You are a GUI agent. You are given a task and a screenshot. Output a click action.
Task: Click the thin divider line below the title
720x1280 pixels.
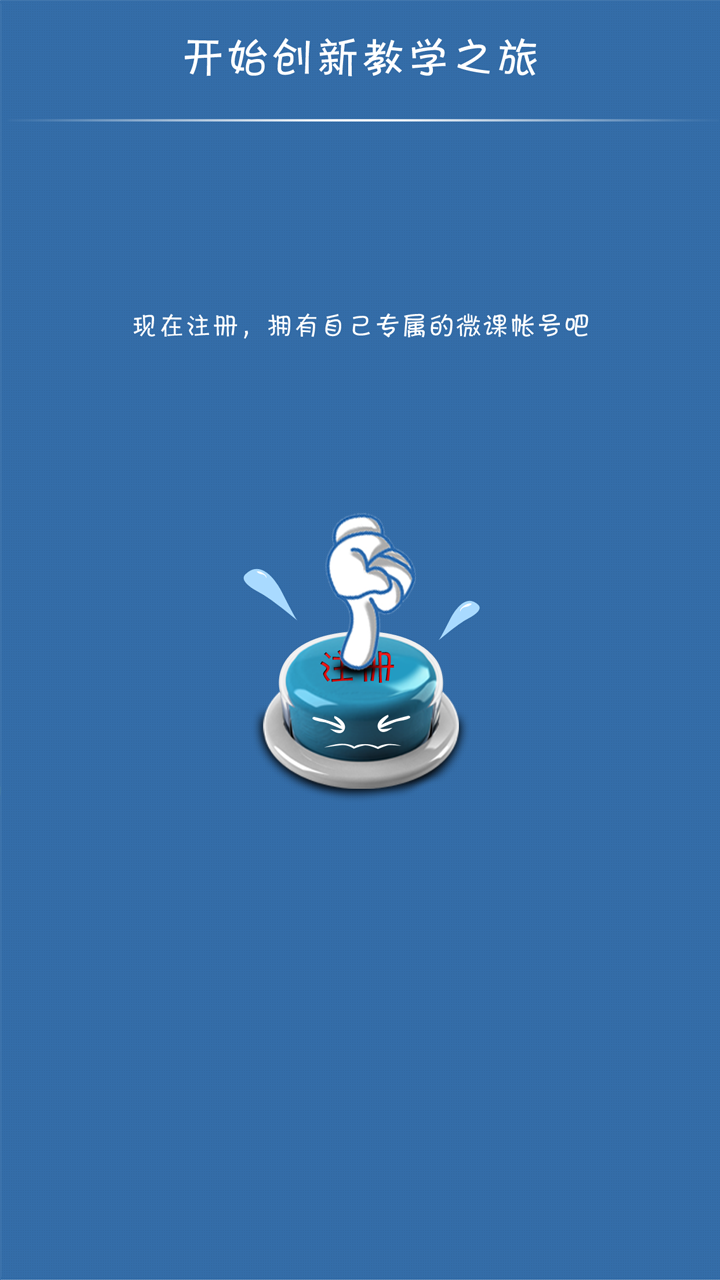pos(360,120)
